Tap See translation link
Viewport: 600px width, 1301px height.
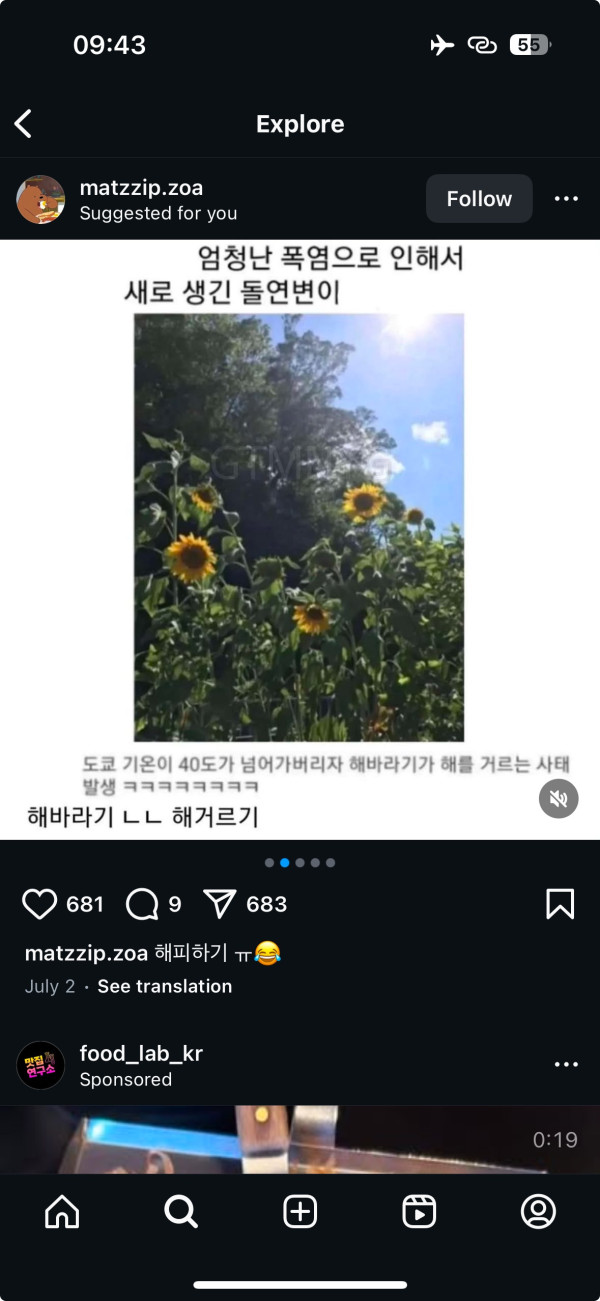pyautogui.click(x=164, y=986)
